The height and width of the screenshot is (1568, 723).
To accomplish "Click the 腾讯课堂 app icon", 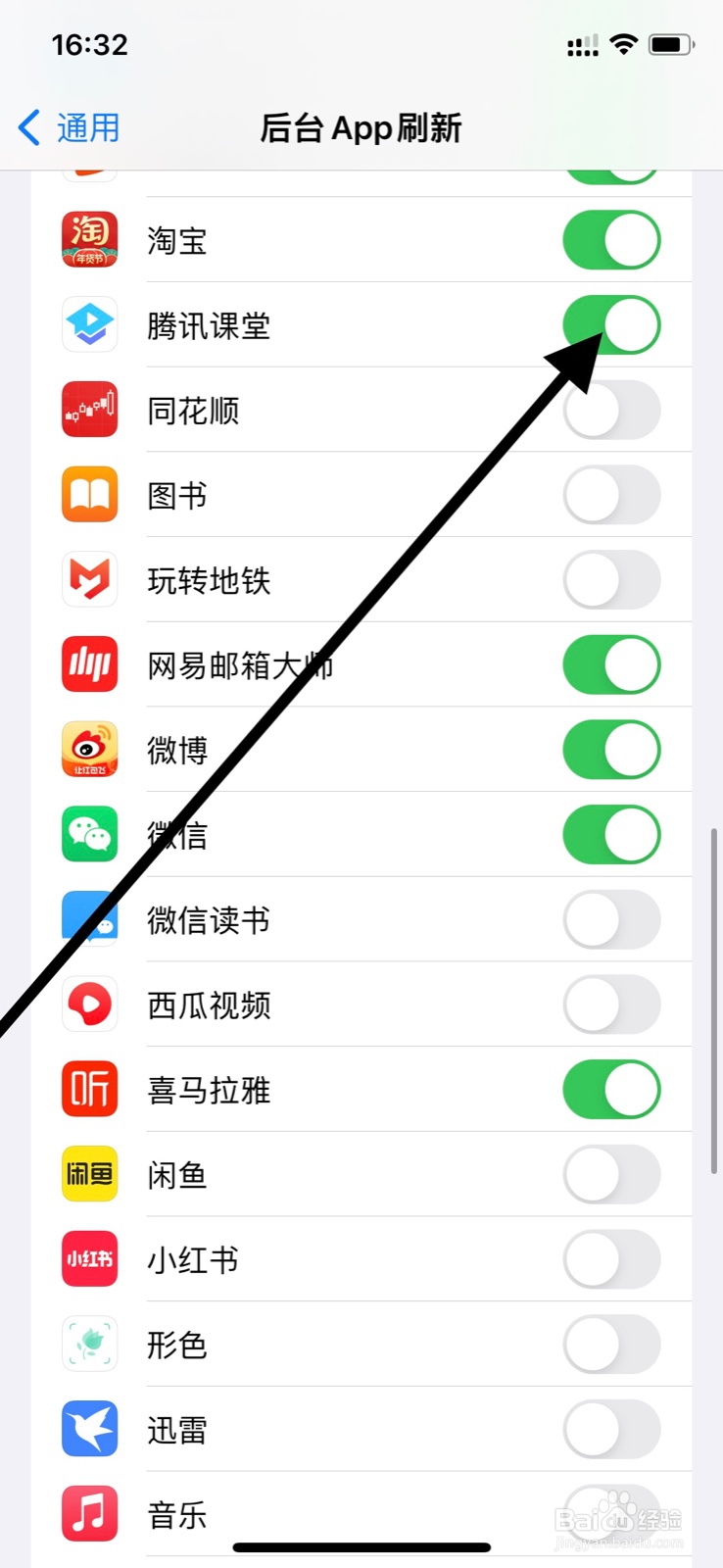I will point(89,324).
